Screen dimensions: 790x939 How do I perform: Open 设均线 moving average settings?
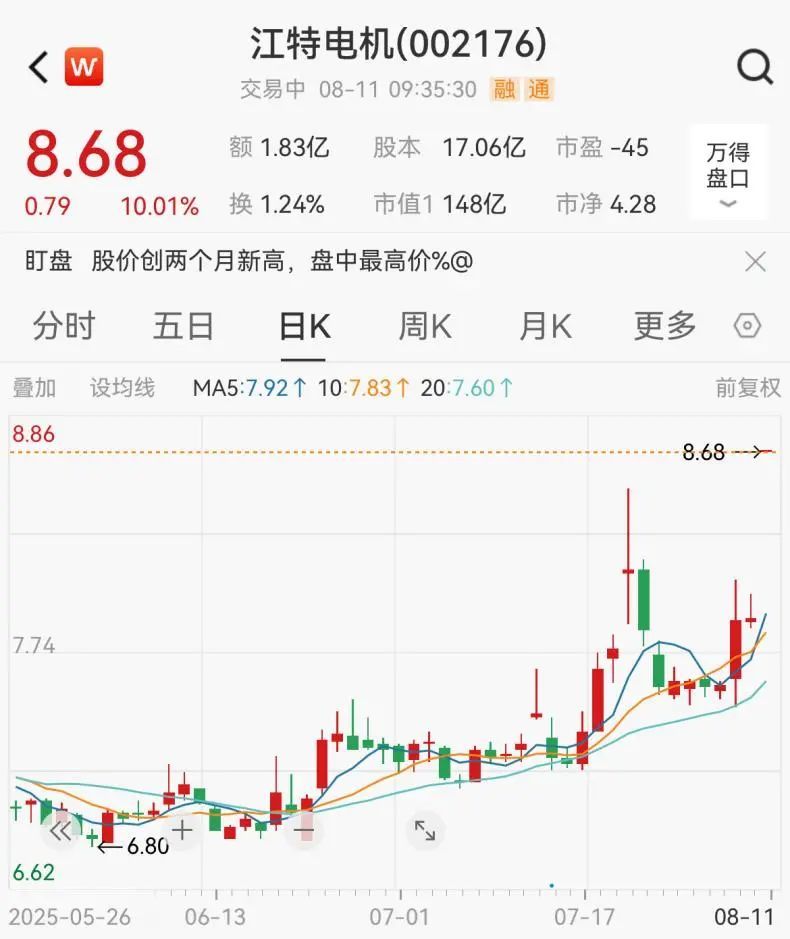122,388
